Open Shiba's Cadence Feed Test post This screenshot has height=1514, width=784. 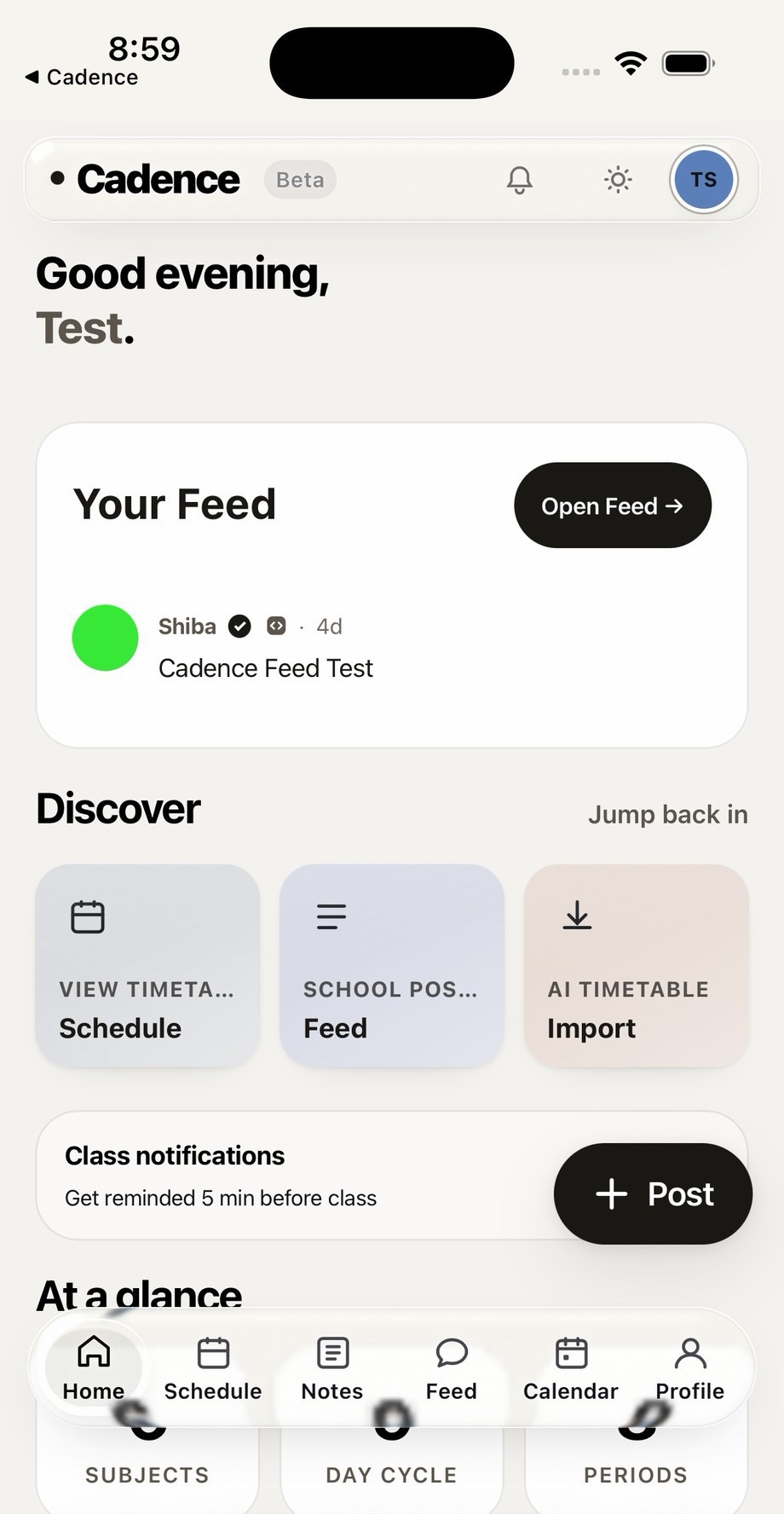coord(392,647)
